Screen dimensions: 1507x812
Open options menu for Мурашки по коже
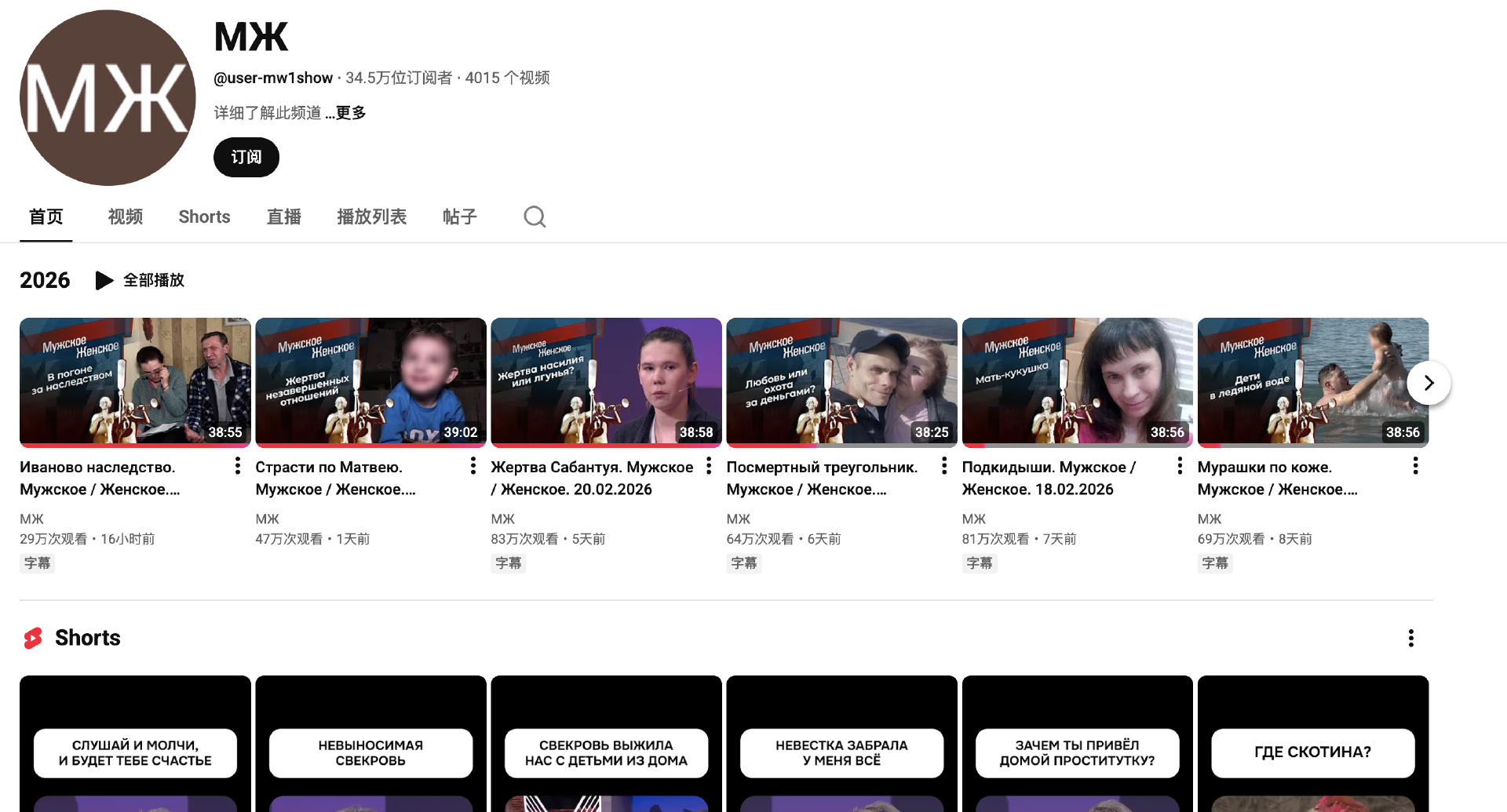click(x=1415, y=467)
